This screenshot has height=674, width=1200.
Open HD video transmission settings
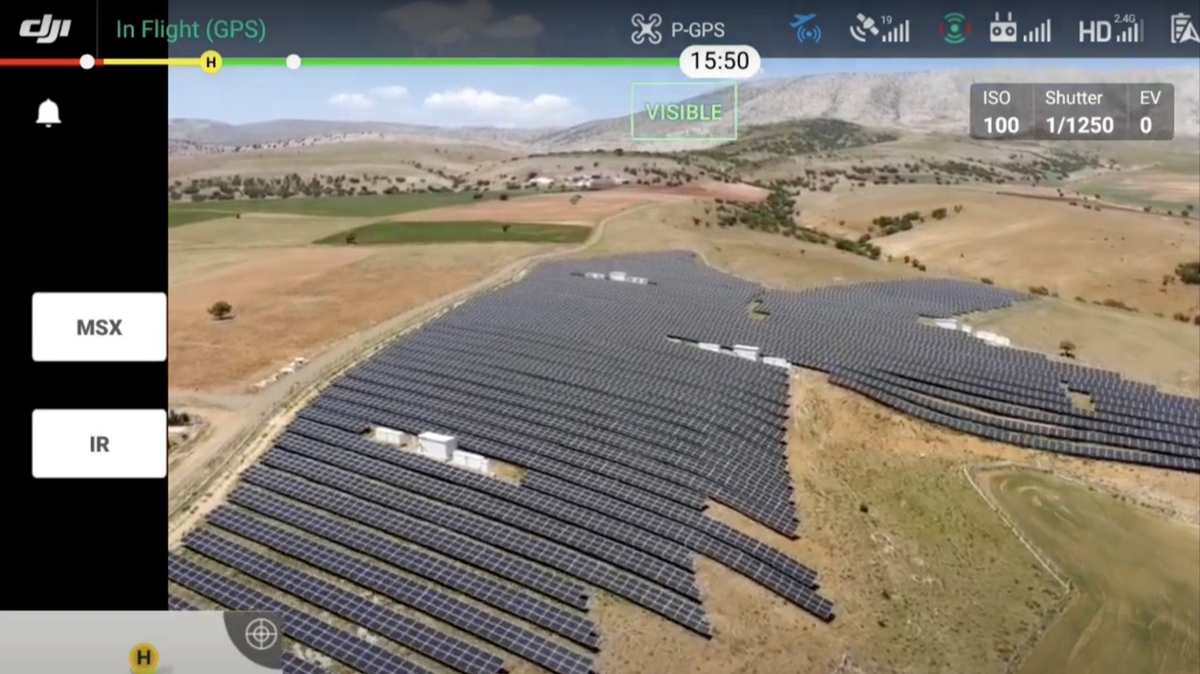[x=1110, y=29]
